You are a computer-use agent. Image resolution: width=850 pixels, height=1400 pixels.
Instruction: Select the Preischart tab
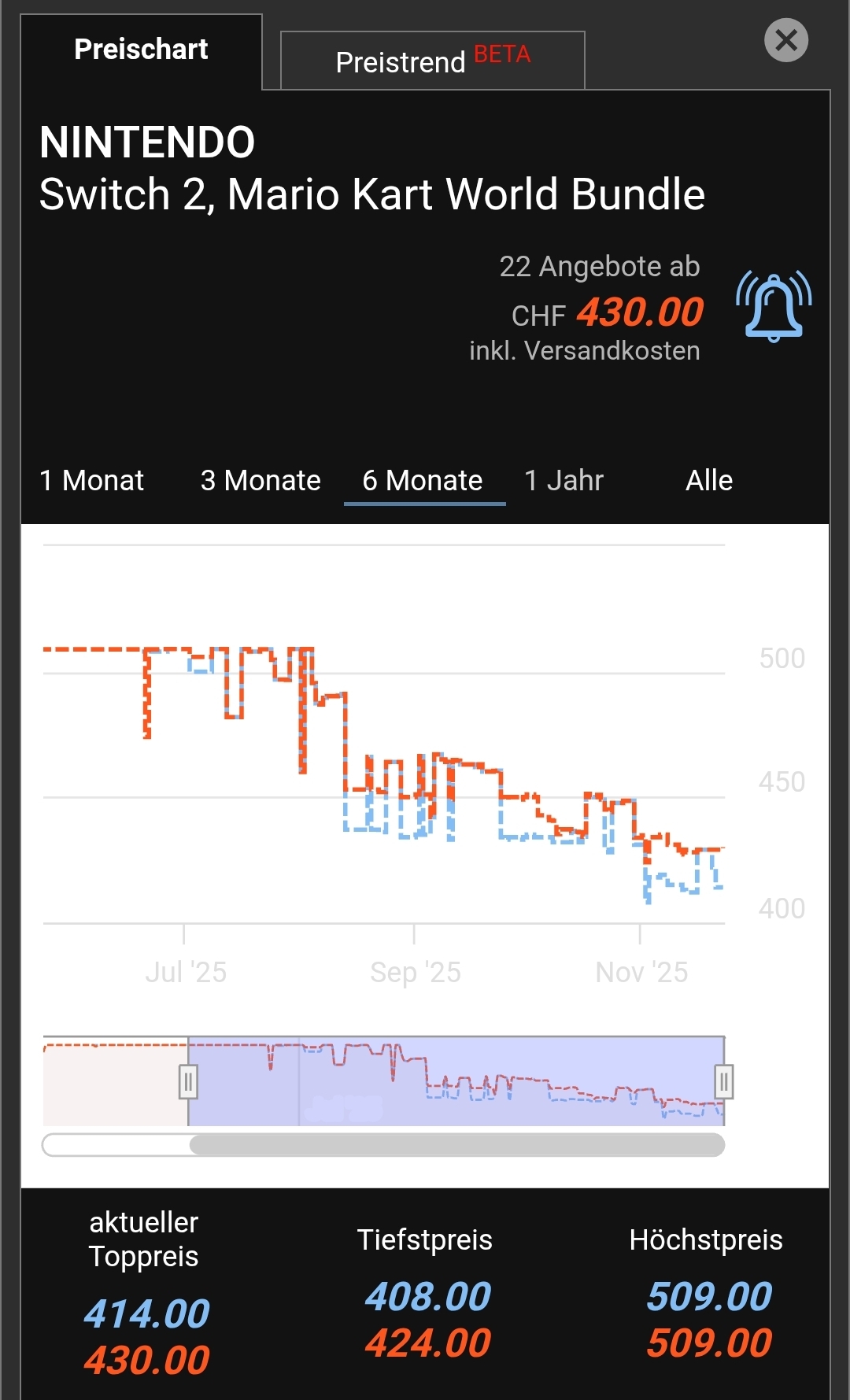coord(141,50)
